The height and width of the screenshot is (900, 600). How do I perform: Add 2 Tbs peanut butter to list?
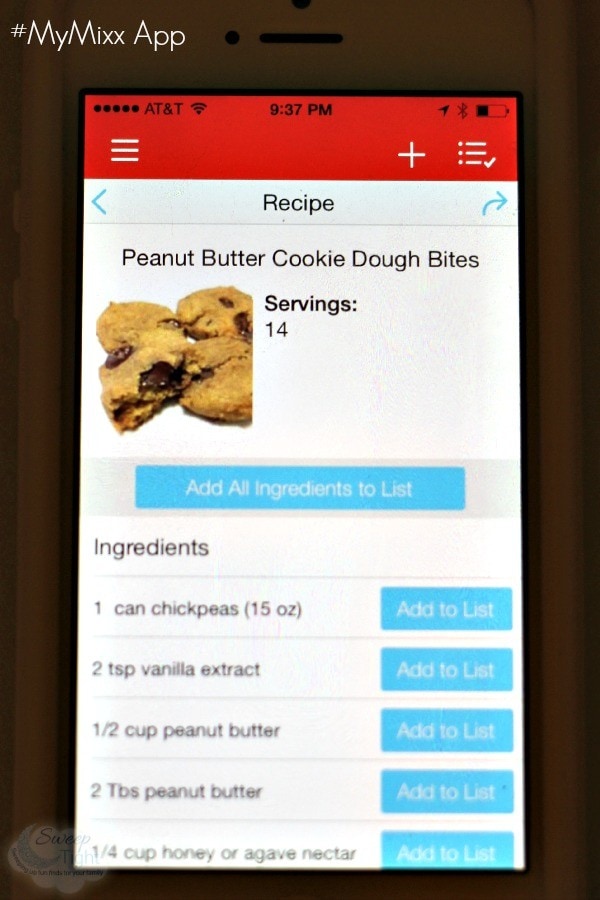tap(446, 792)
